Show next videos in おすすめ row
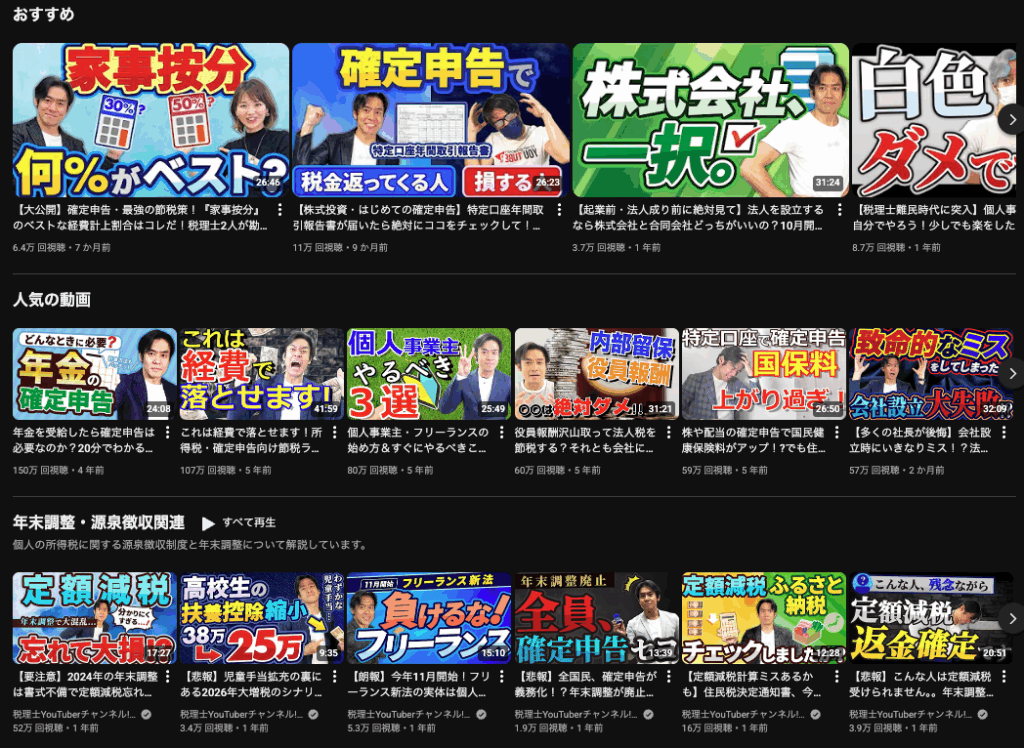 point(1011,119)
